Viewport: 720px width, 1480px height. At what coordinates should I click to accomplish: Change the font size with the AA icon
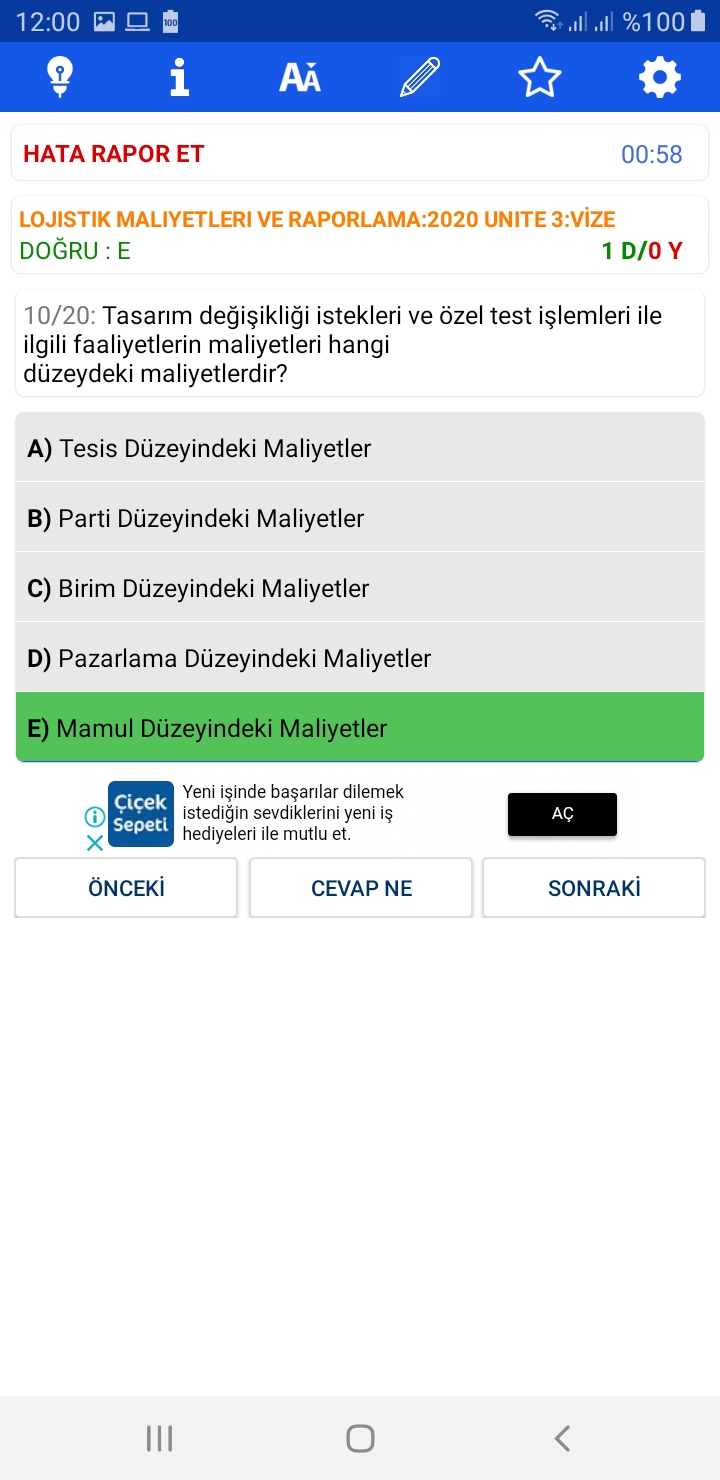(300, 77)
